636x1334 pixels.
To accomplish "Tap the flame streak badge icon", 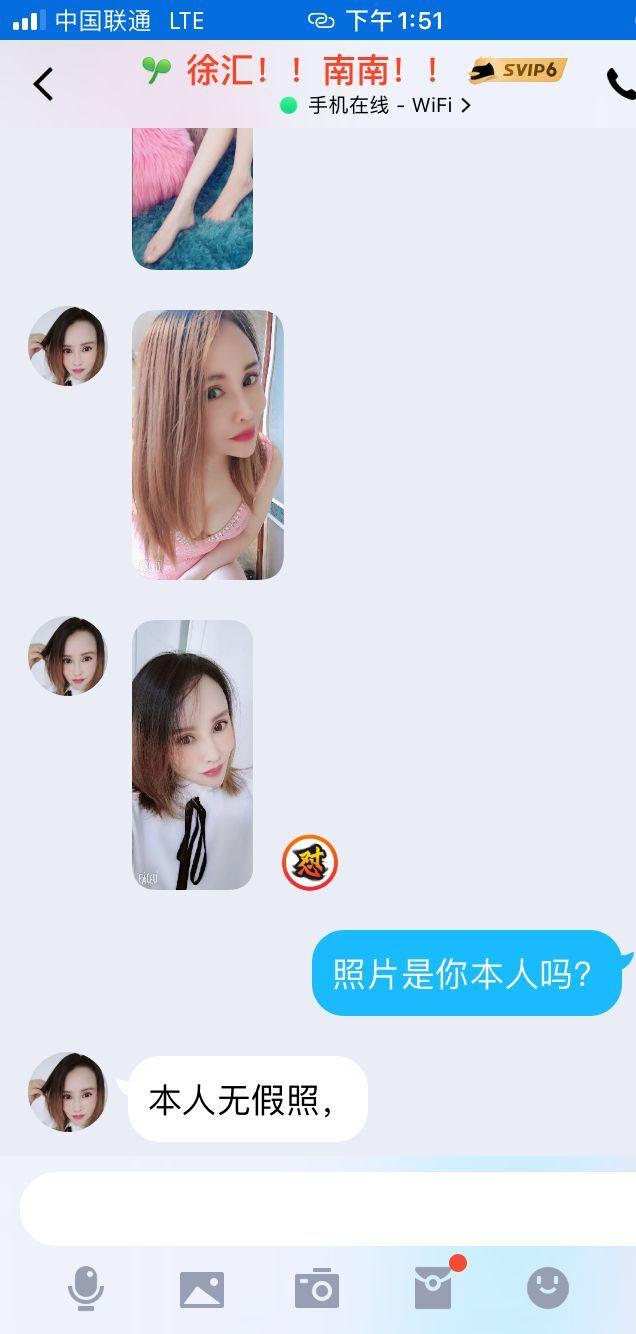I will pyautogui.click(x=310, y=863).
